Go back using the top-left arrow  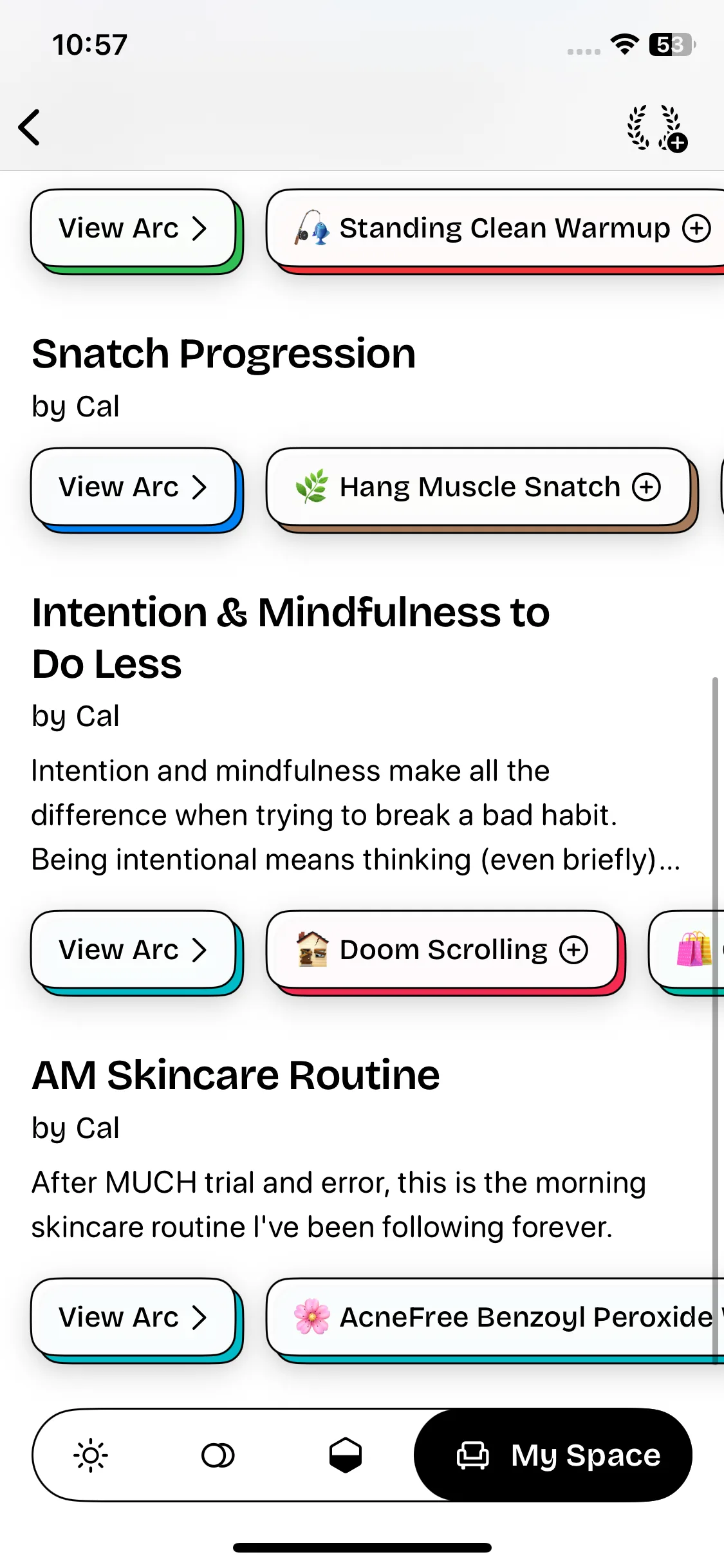coord(29,127)
